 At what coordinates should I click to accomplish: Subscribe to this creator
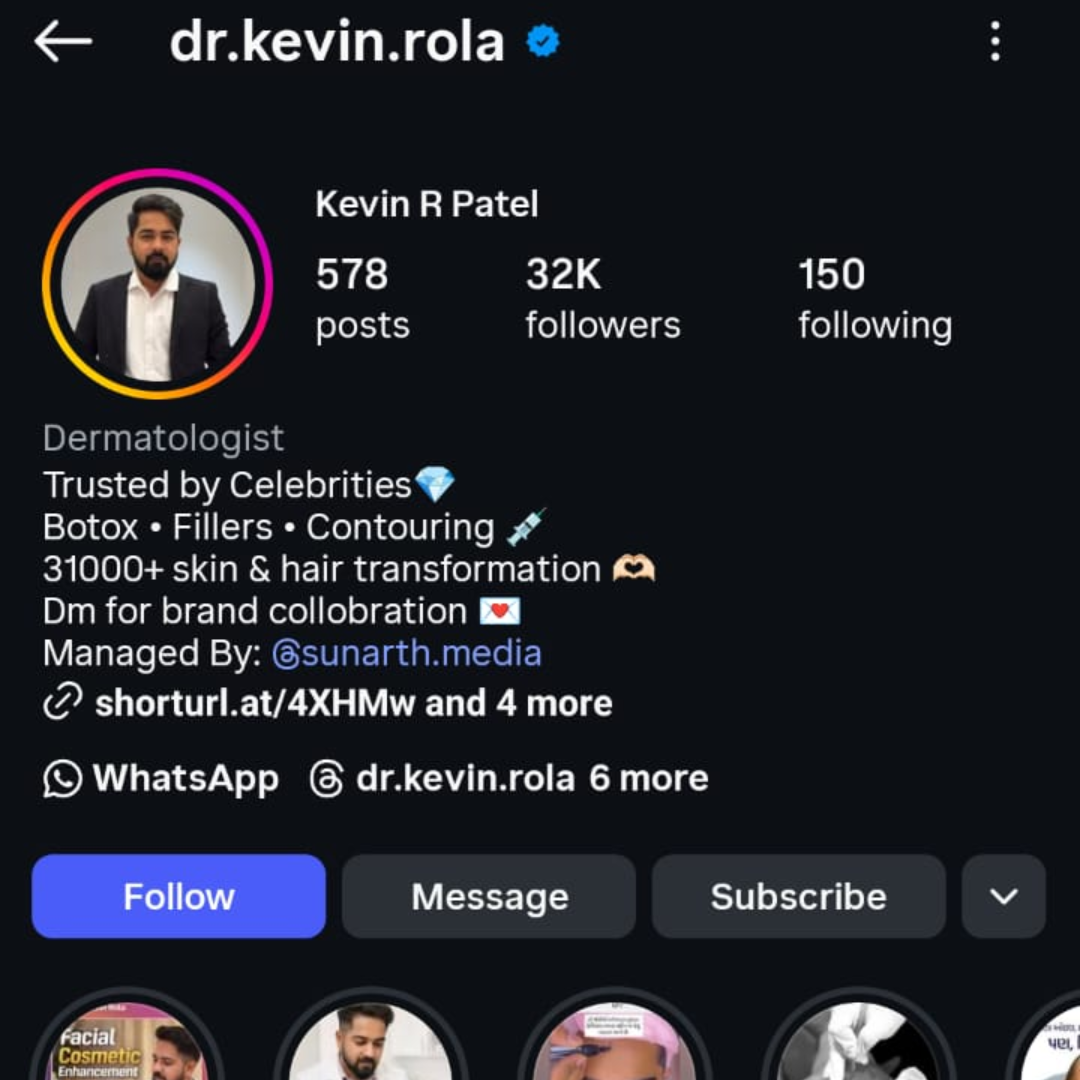click(x=798, y=896)
